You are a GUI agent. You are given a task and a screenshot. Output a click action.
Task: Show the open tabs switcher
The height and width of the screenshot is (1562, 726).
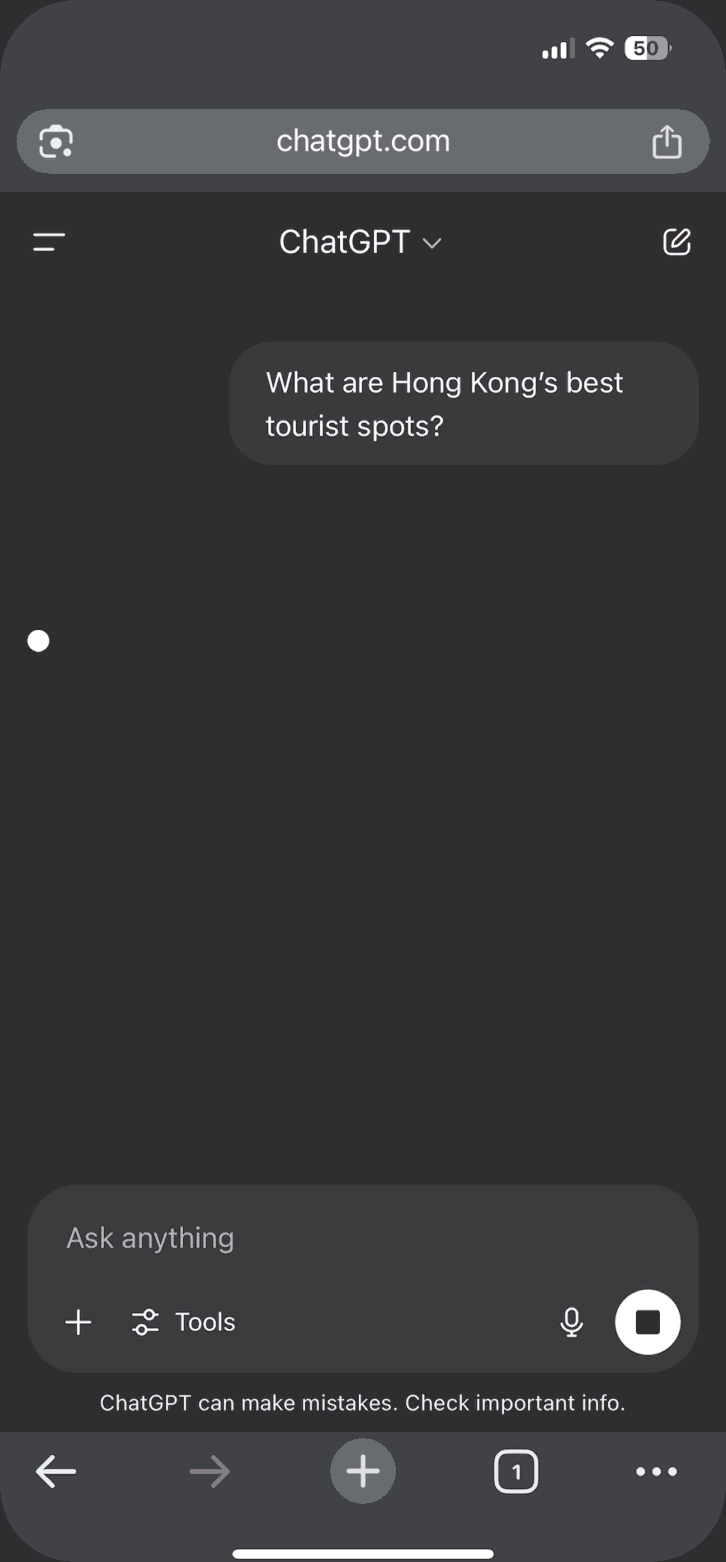[516, 1471]
